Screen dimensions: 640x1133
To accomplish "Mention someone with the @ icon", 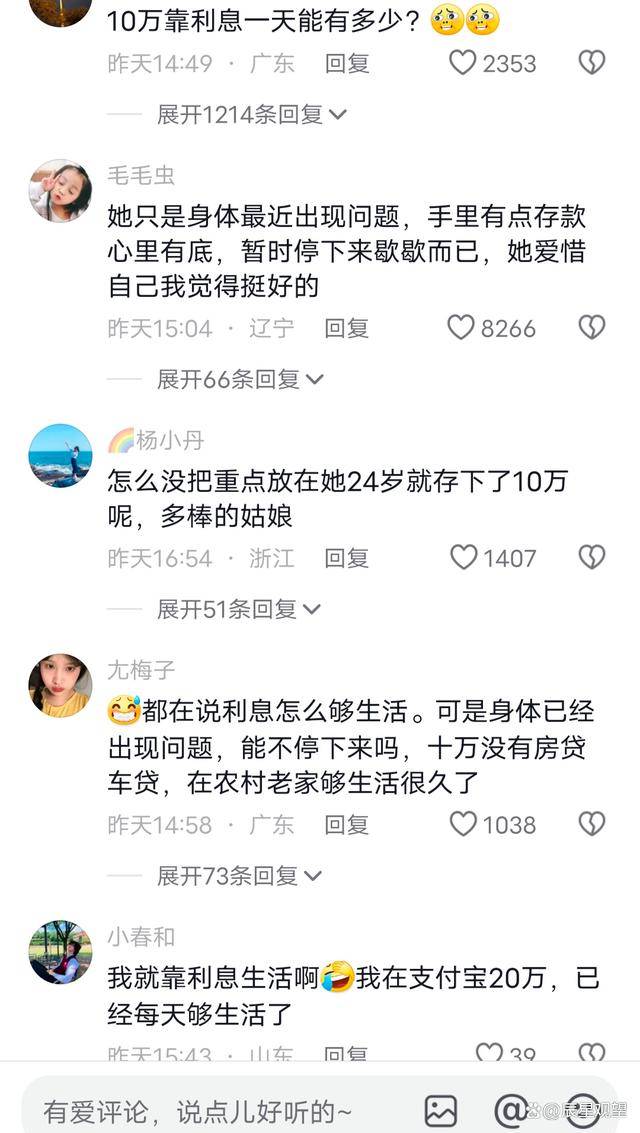I will pos(510,1110).
